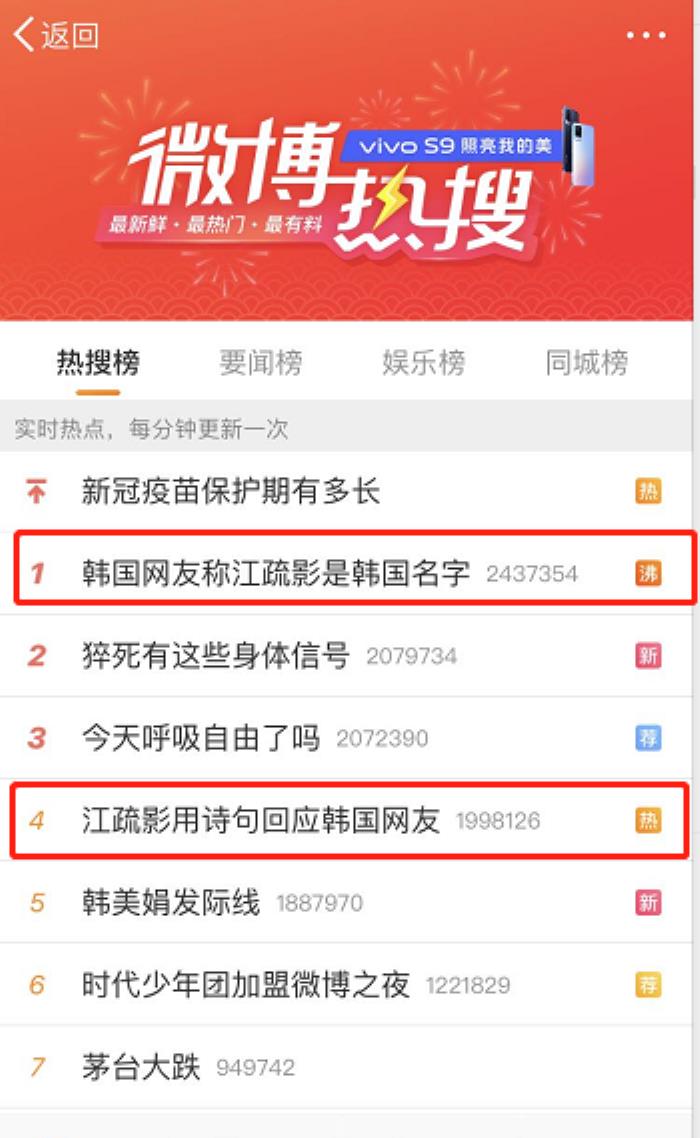Open topic 江疏影用诗句回应韩国网友
This screenshot has width=700, height=1138.
pyautogui.click(x=260, y=821)
